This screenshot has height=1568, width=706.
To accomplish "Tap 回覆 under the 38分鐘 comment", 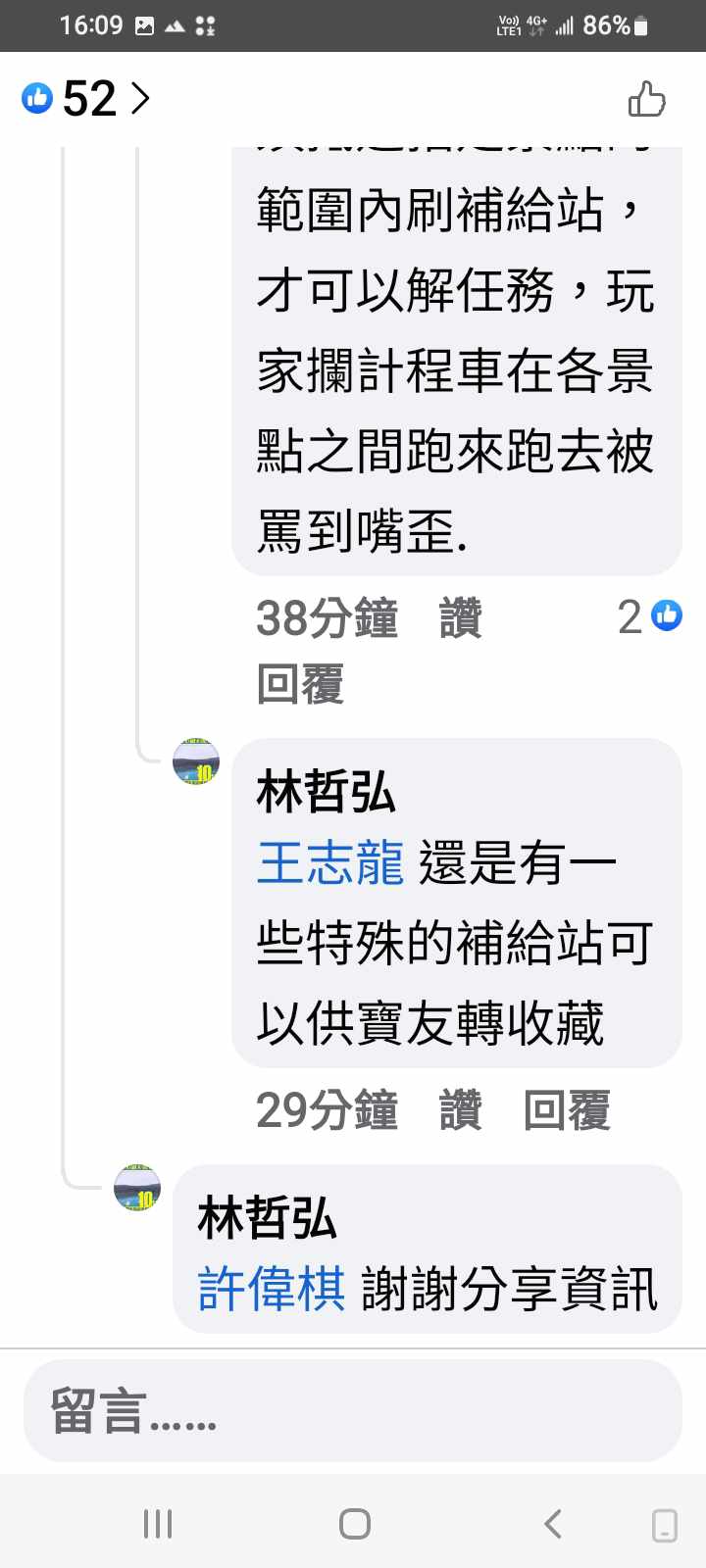I will tap(300, 683).
